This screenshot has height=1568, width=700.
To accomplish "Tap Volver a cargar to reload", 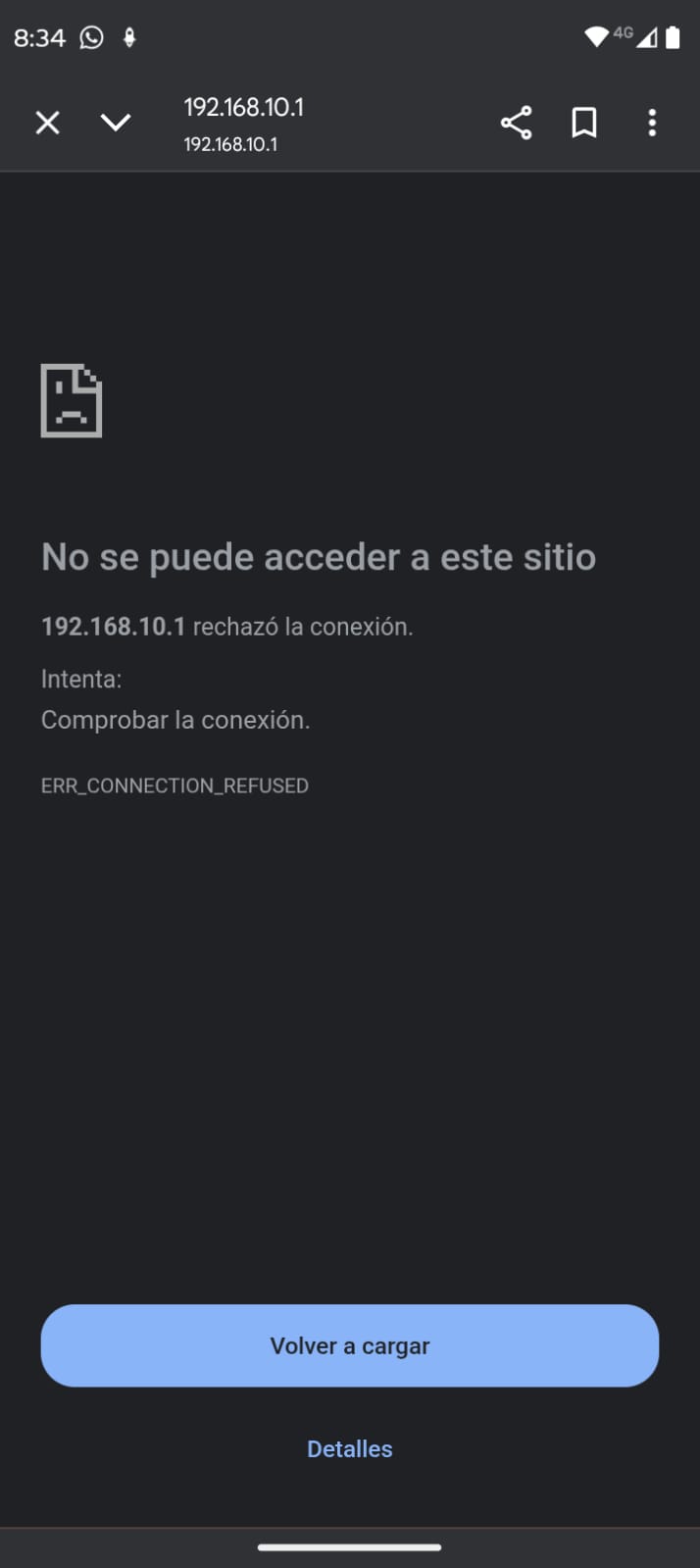I will tap(349, 1345).
